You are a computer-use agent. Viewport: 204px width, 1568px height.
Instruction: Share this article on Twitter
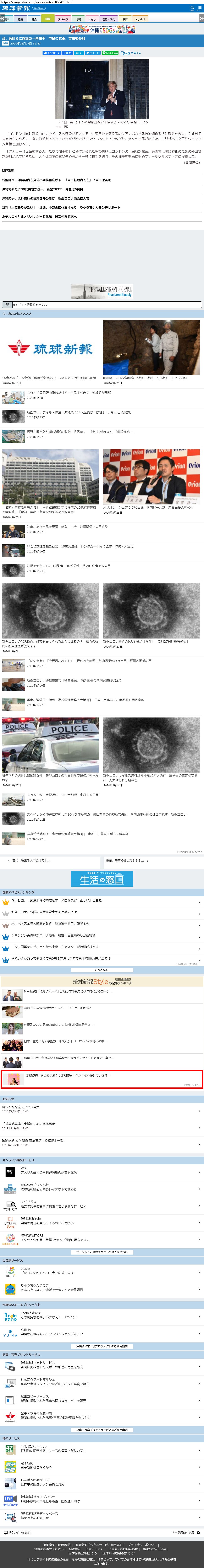click(x=93, y=53)
